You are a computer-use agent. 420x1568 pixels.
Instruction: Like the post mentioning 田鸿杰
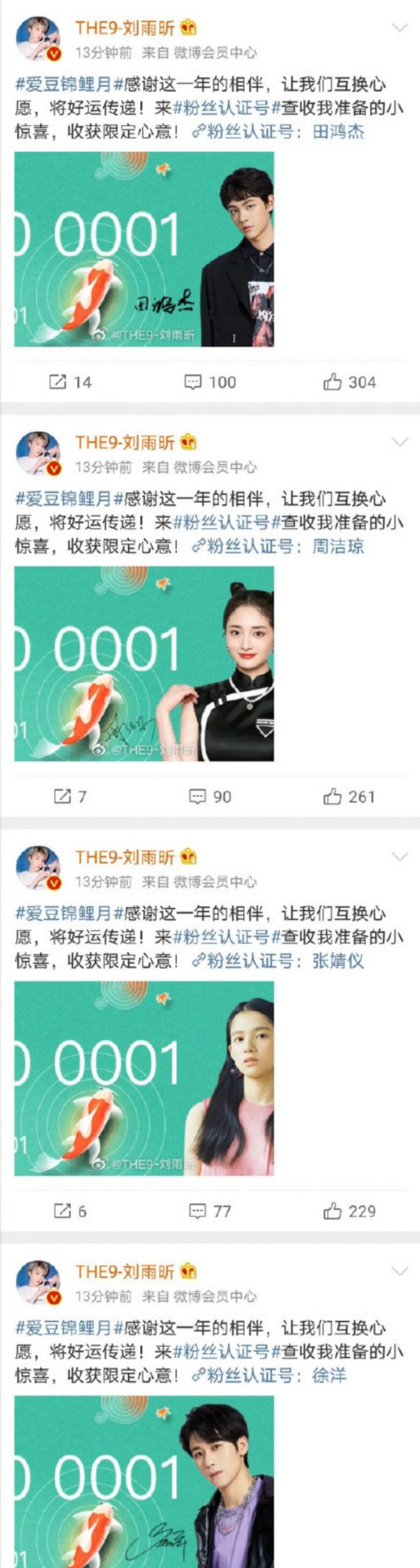click(349, 382)
